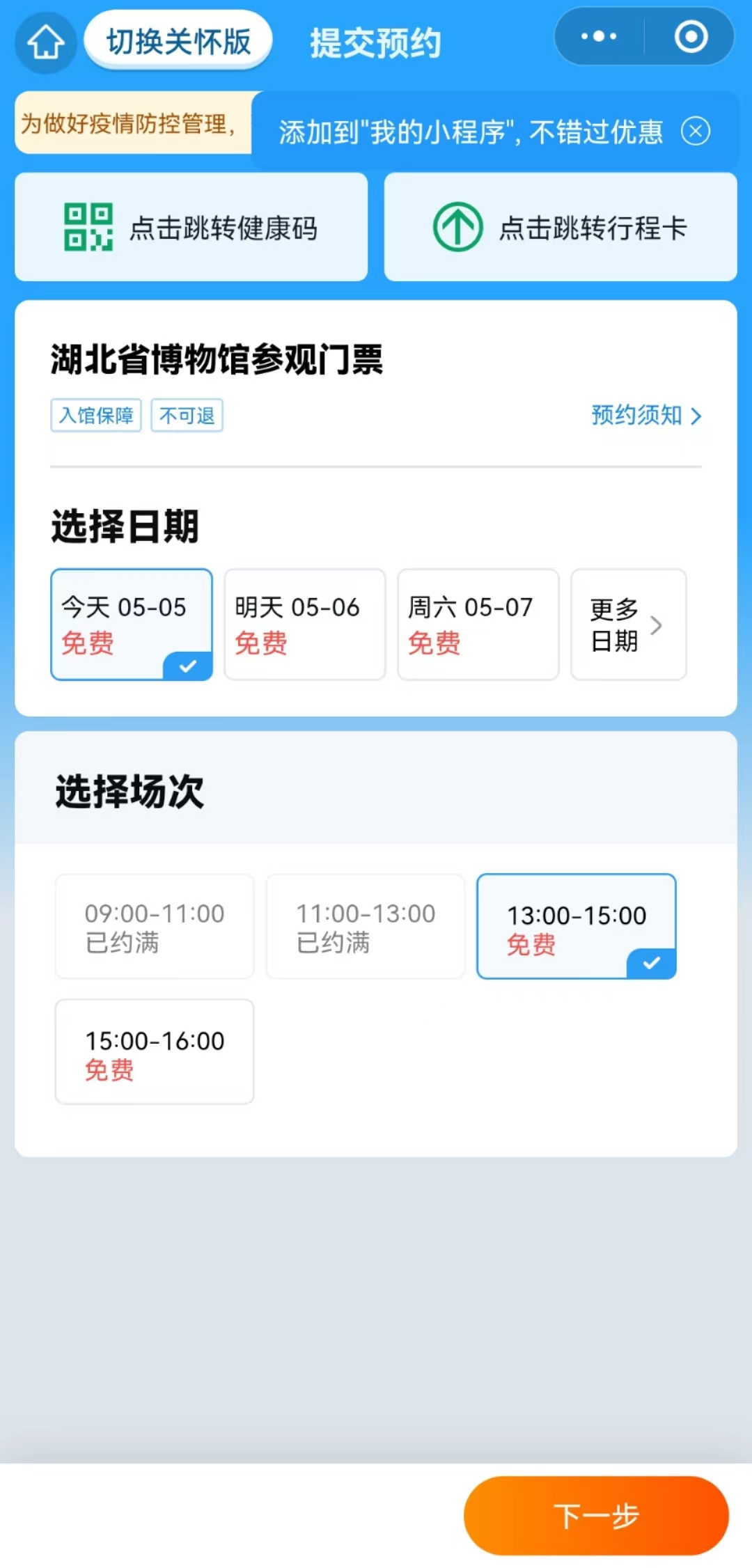This screenshot has width=752, height=1568.
Task: Choose the 15:00-16:00 session
Action: pos(155,1052)
